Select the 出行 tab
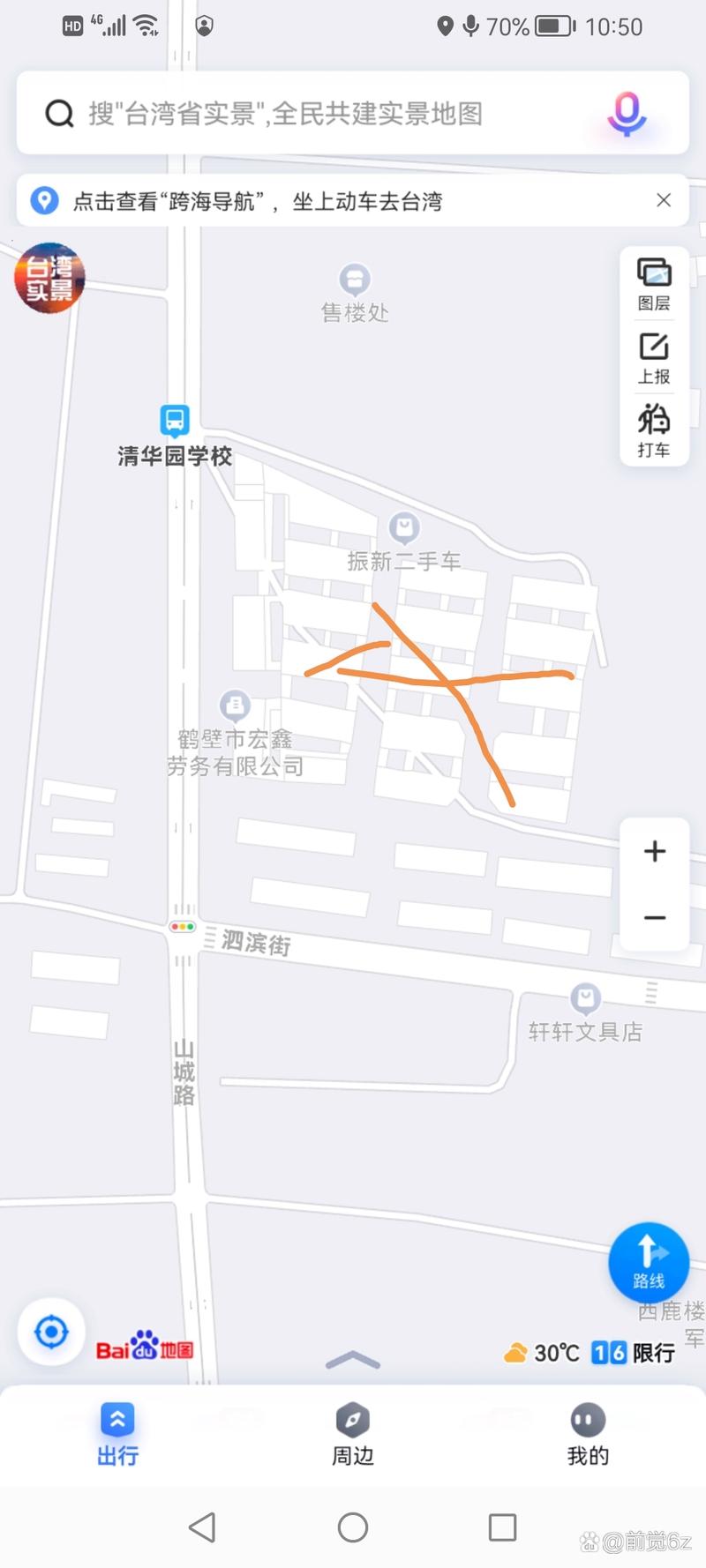Viewport: 706px width, 1568px height. click(117, 1435)
